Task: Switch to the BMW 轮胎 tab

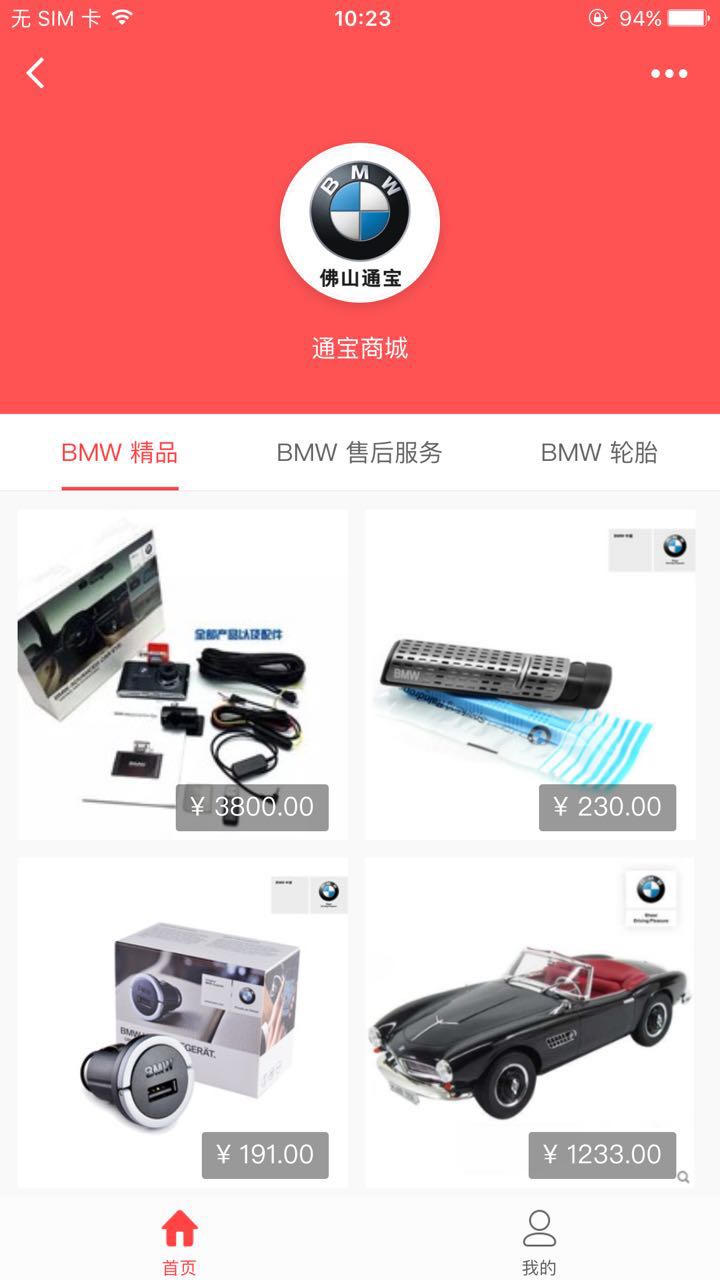Action: (x=599, y=453)
